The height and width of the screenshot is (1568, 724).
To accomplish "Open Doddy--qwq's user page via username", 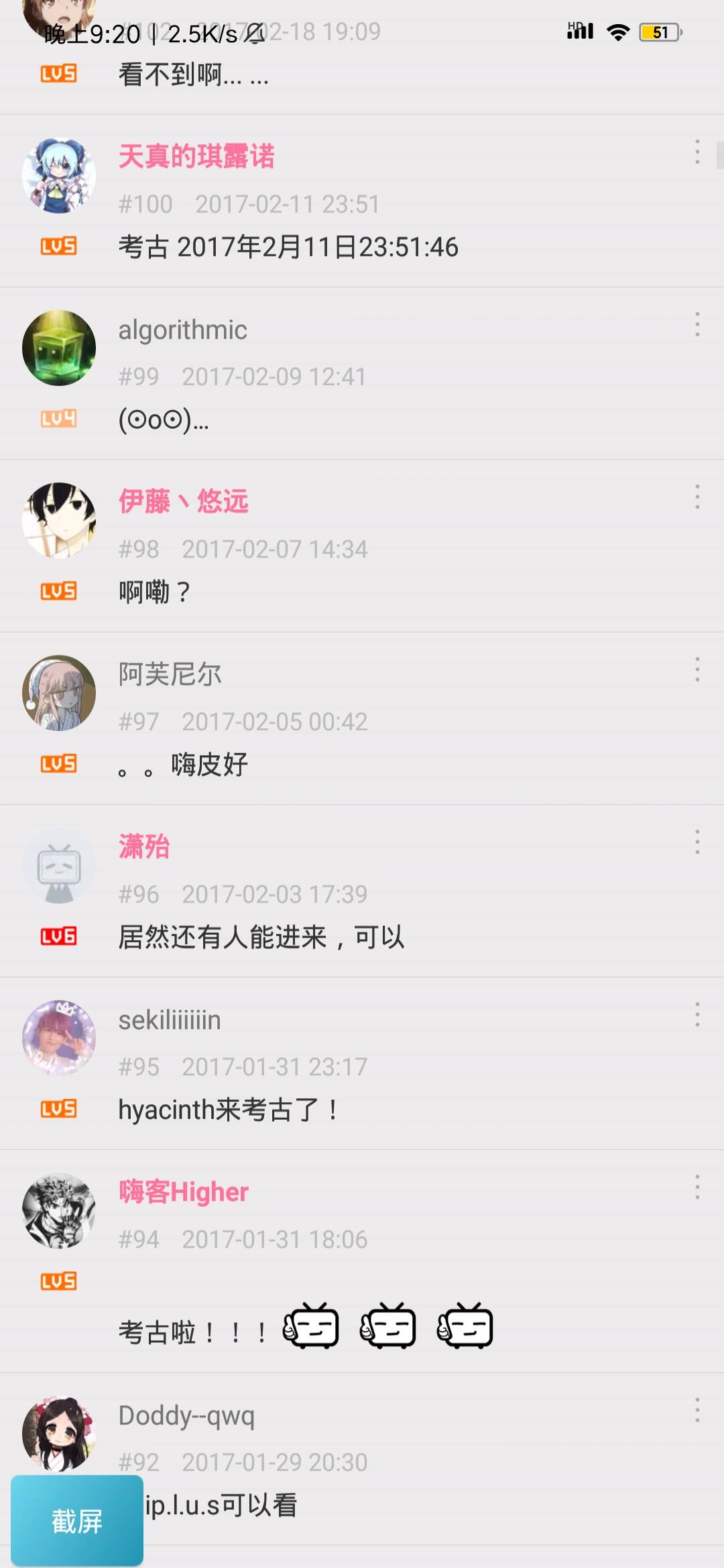I will point(186,1416).
